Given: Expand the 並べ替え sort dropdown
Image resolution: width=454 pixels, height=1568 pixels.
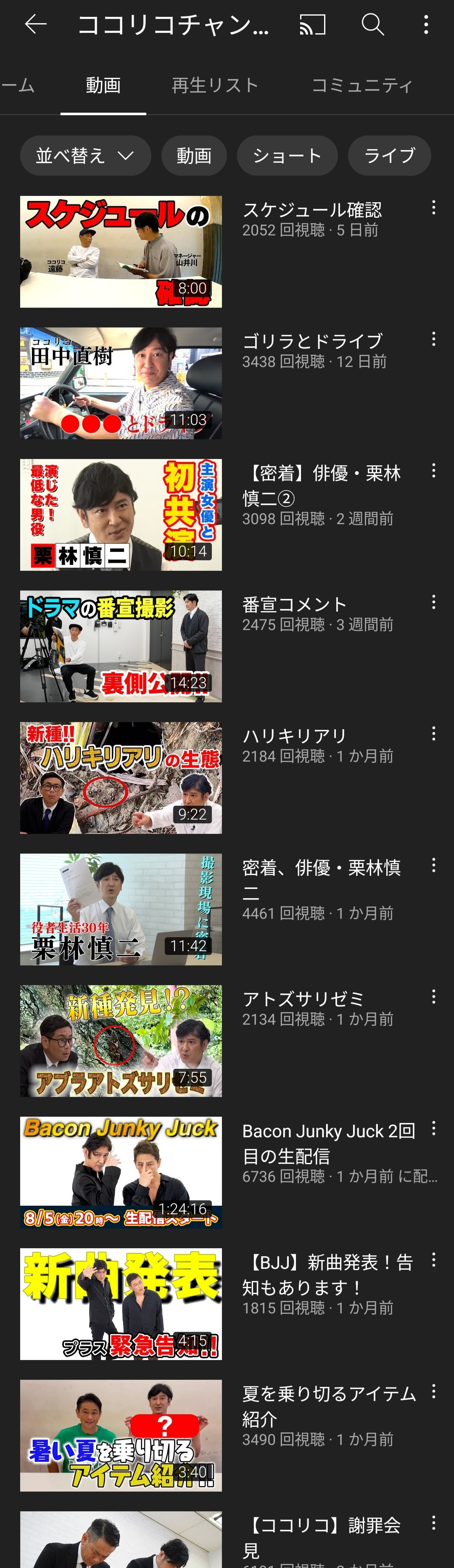Looking at the screenshot, I should pos(85,156).
